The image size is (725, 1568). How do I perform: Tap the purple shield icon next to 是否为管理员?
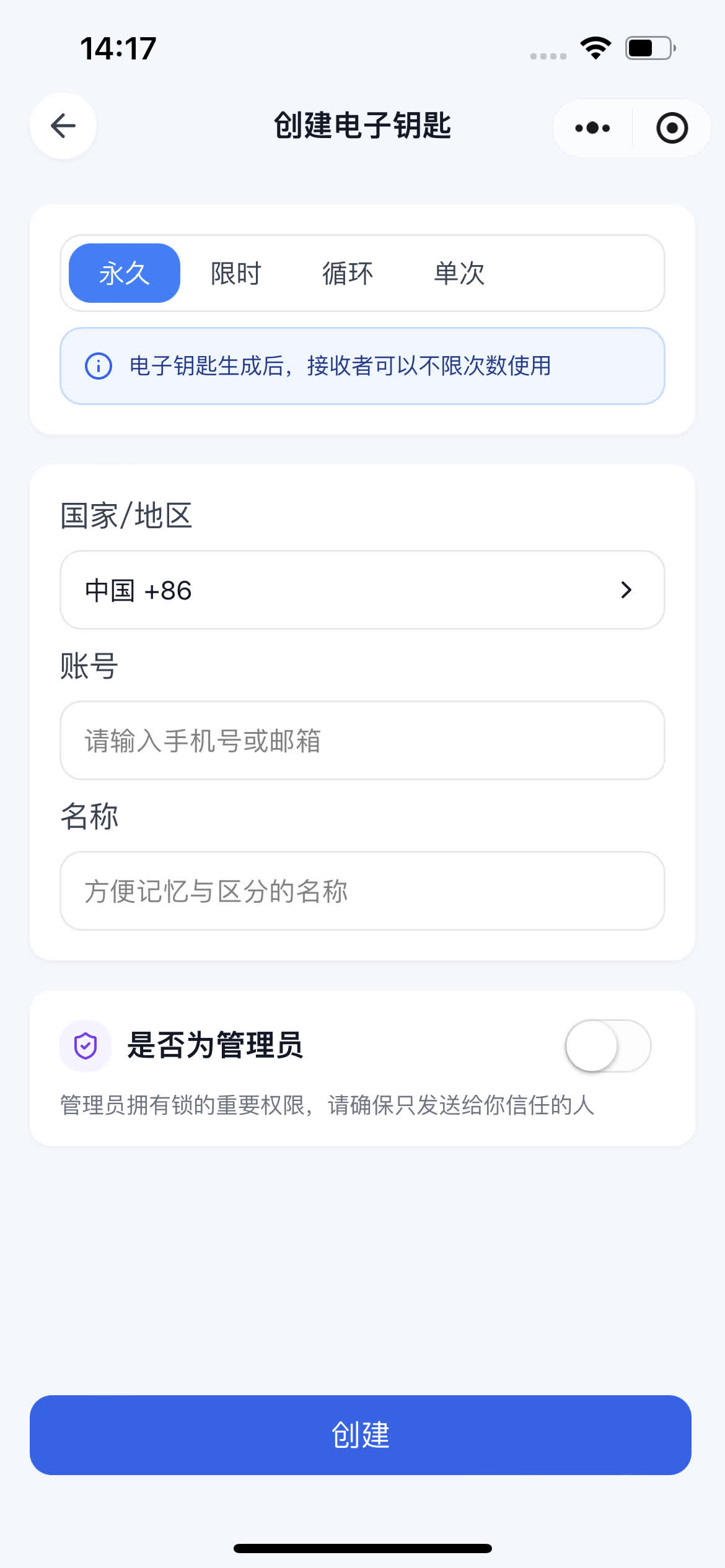(85, 1044)
